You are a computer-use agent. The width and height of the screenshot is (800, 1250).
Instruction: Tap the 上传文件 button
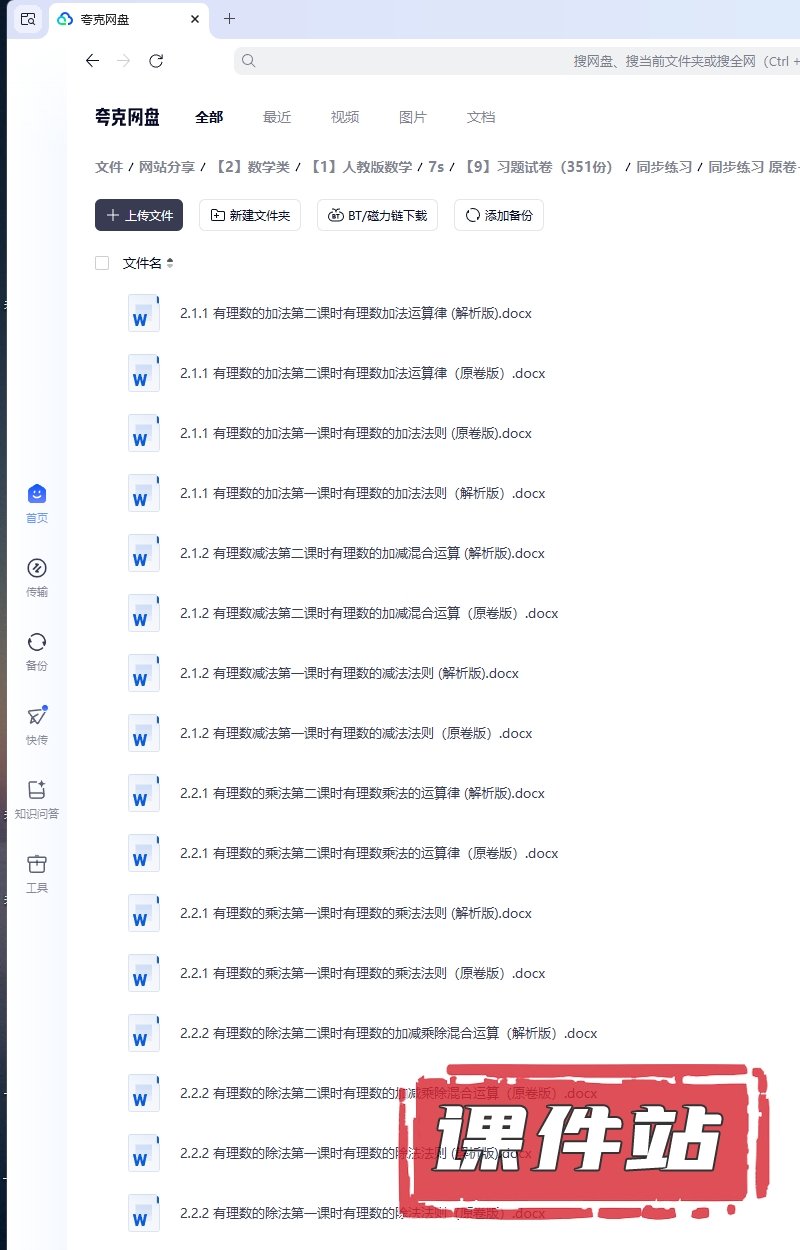click(139, 215)
